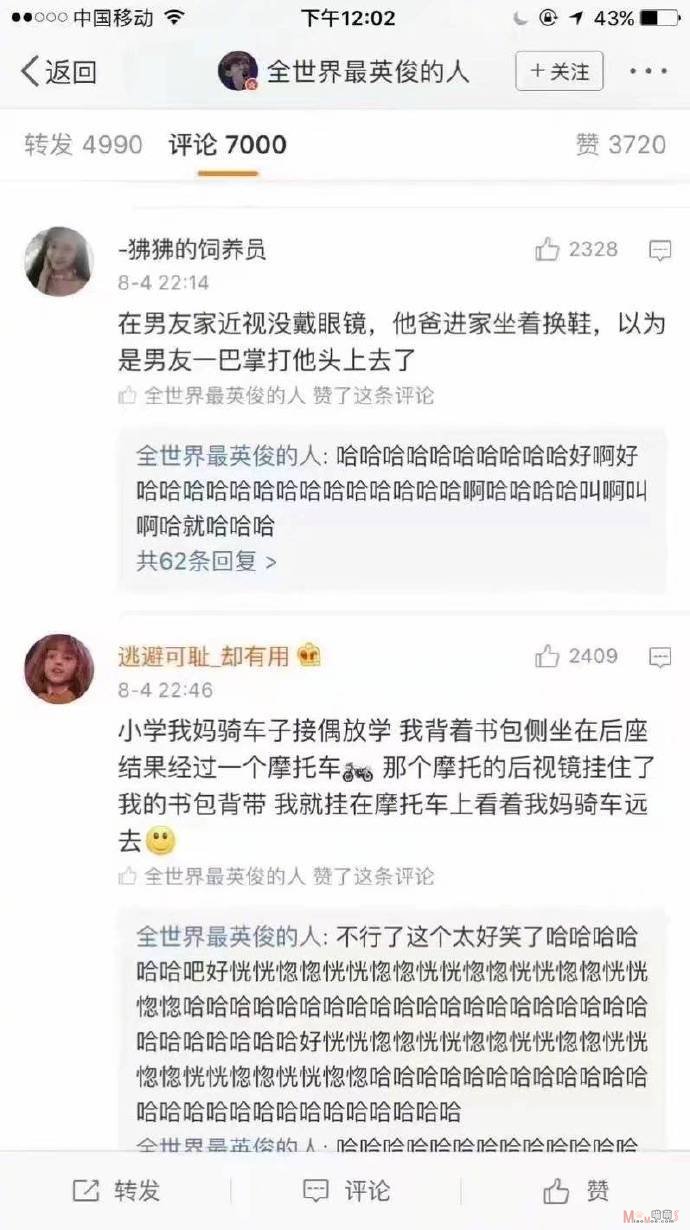Select the 评论 7000 tab
This screenshot has height=1230, width=690.
tap(227, 145)
